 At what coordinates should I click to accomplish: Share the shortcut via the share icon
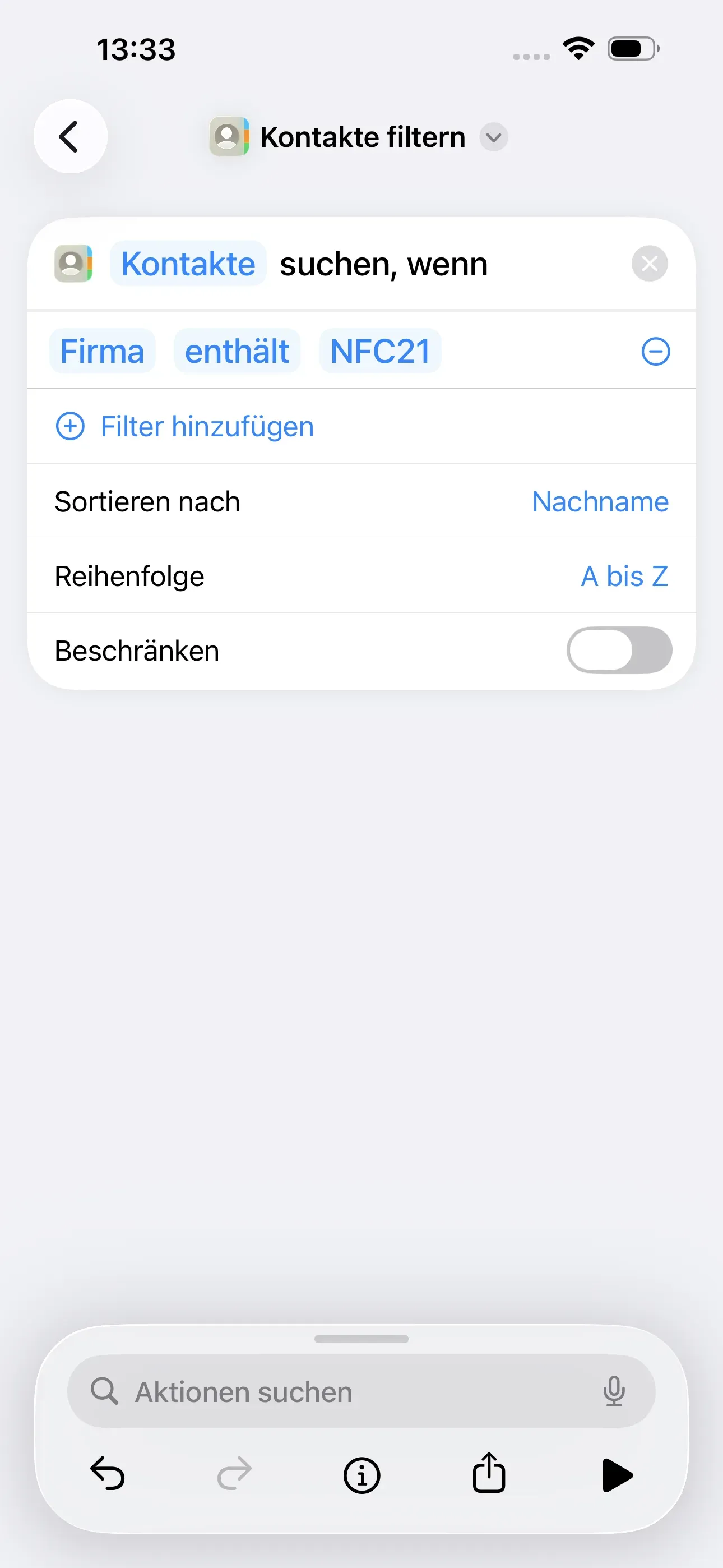pyautogui.click(x=489, y=1474)
